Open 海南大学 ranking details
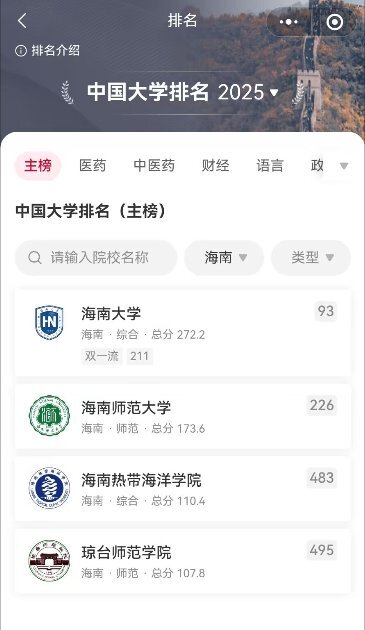 (x=182, y=333)
